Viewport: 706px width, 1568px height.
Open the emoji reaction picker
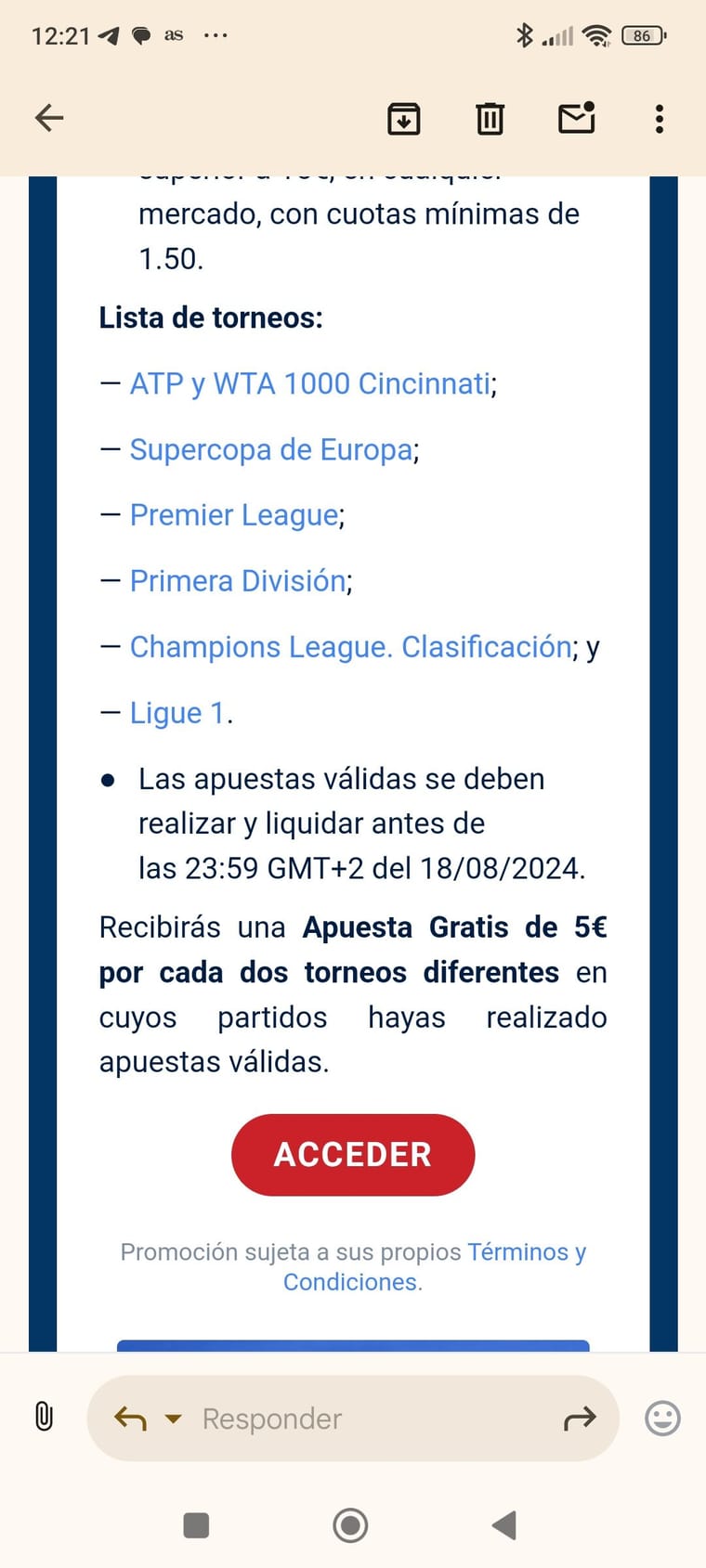[662, 1419]
